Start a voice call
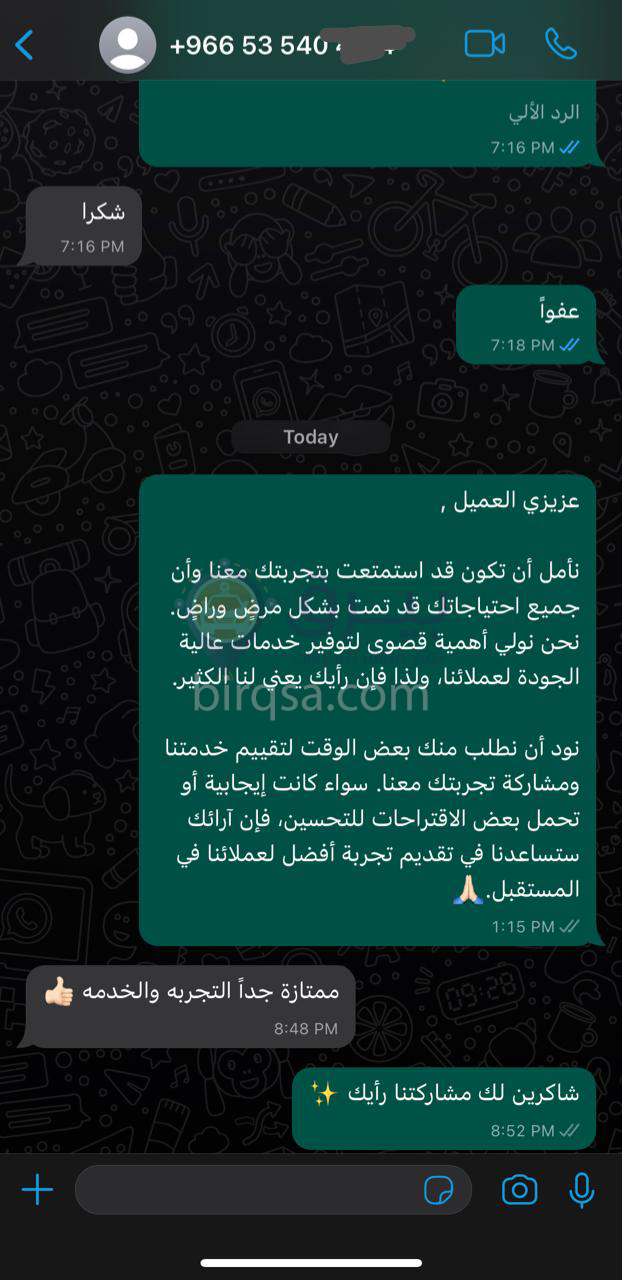Screen dimensions: 622x1280 (x=561, y=44)
